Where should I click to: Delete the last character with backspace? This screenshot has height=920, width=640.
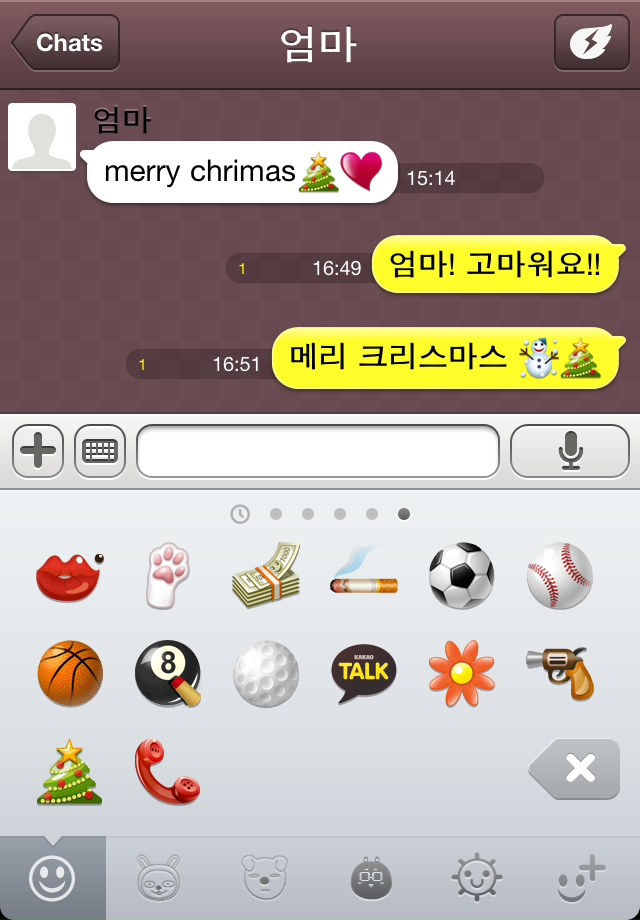pos(575,769)
